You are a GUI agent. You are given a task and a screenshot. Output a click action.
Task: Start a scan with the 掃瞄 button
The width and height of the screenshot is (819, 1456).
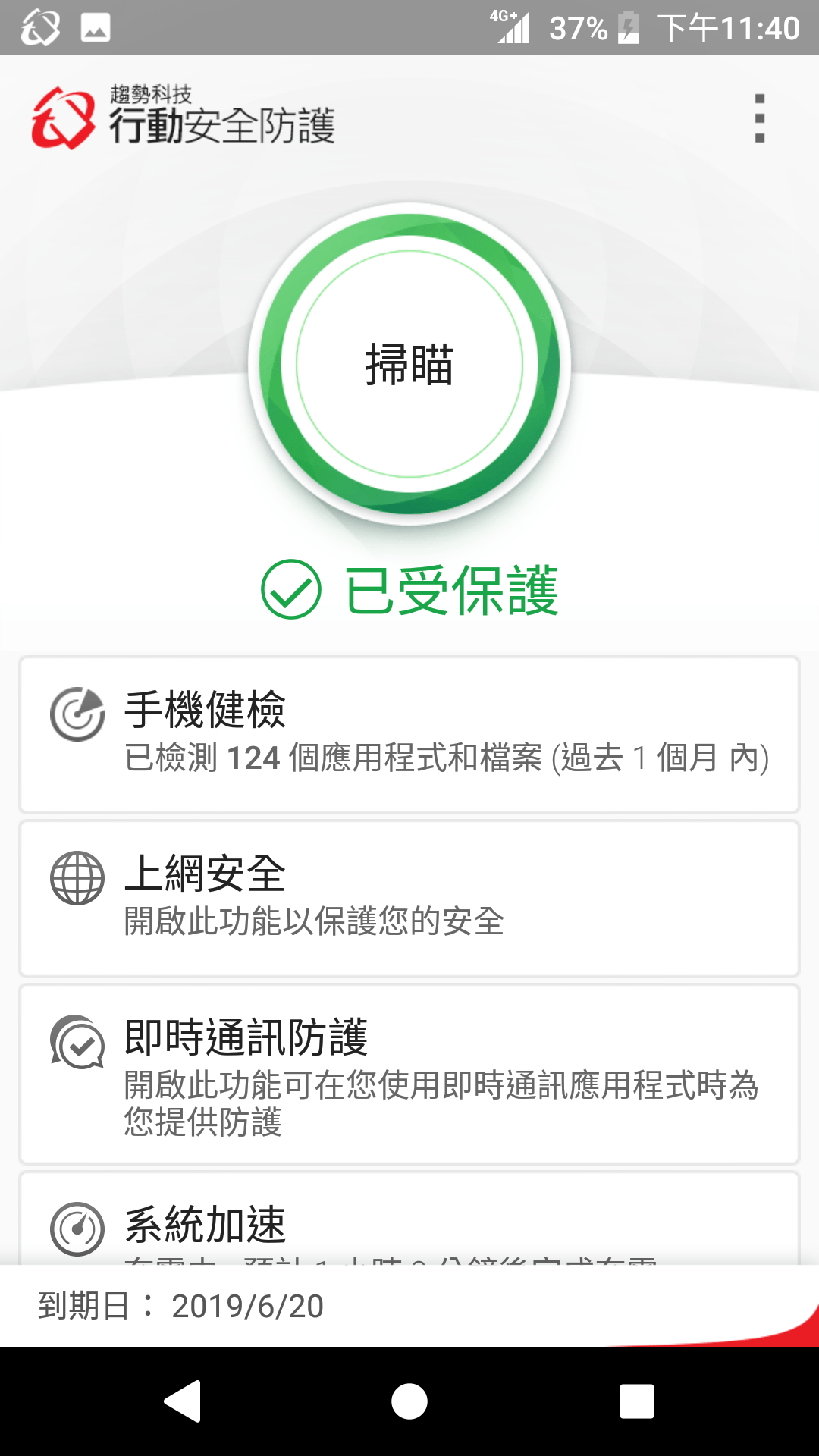[409, 364]
